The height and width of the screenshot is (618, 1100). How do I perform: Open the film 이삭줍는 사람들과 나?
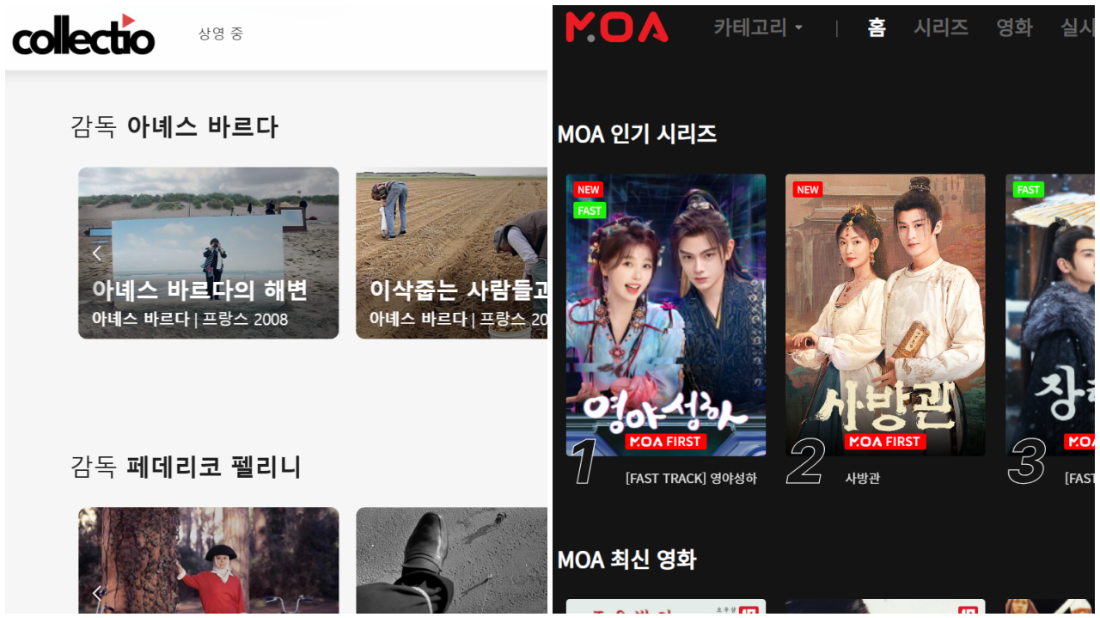(x=451, y=253)
